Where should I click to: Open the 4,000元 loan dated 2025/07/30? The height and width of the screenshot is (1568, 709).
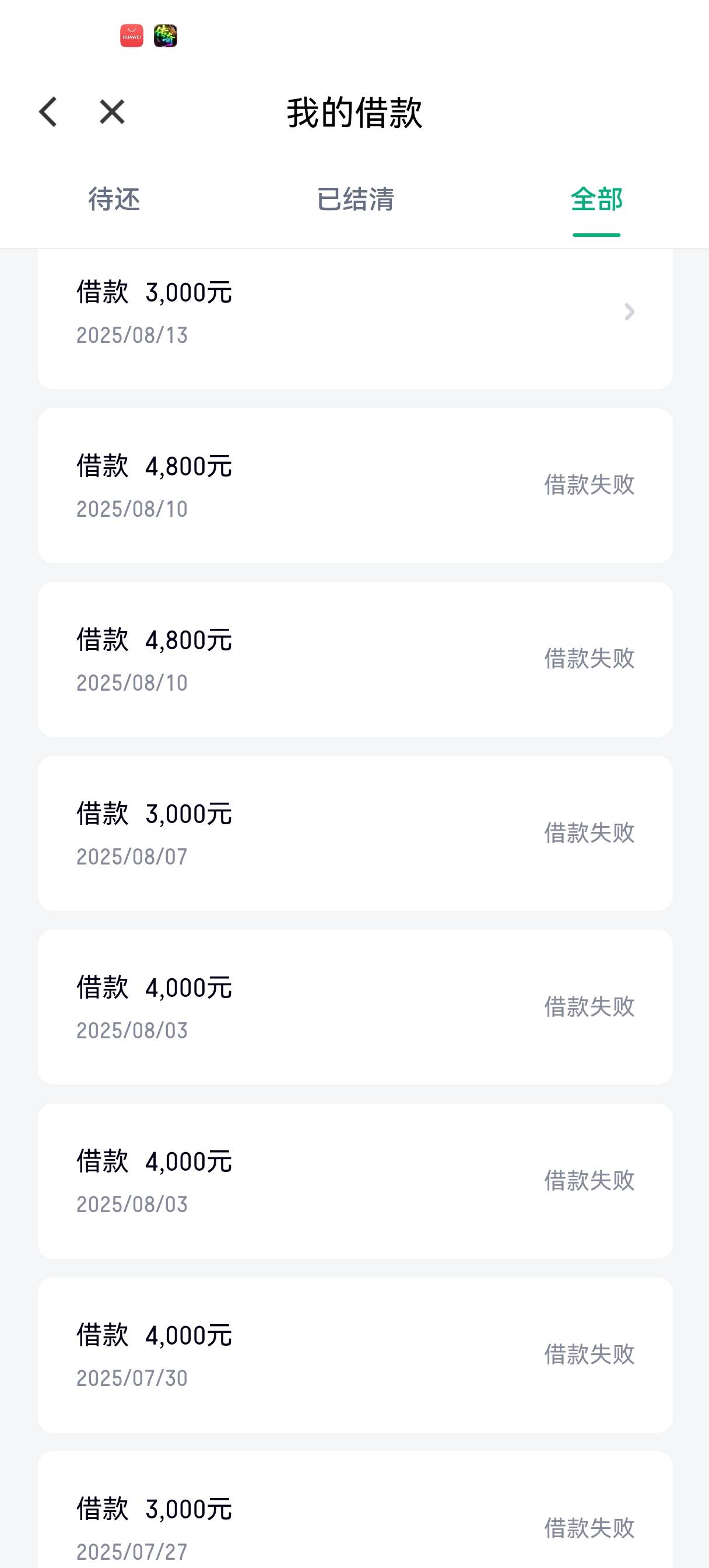356,1354
